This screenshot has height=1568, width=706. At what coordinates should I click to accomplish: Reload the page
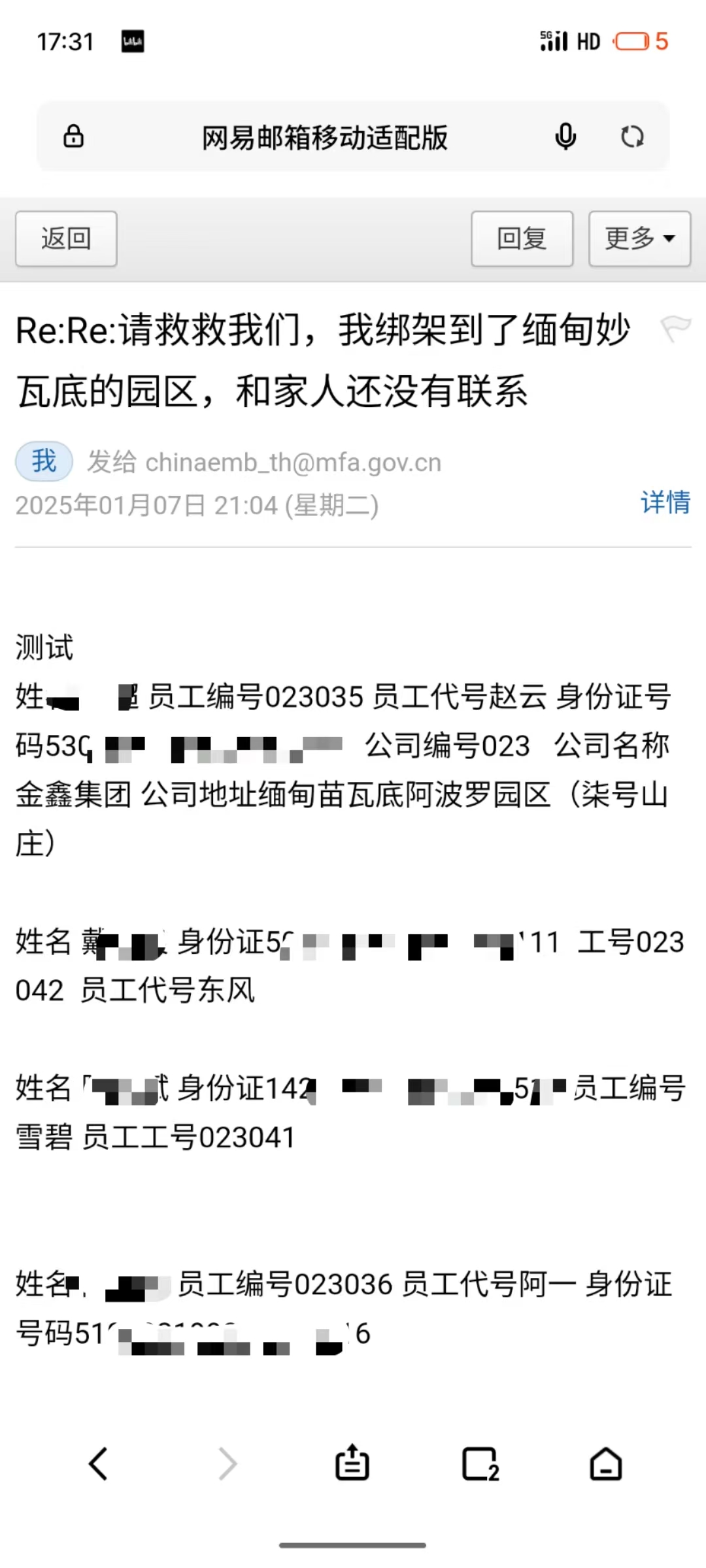coord(632,137)
